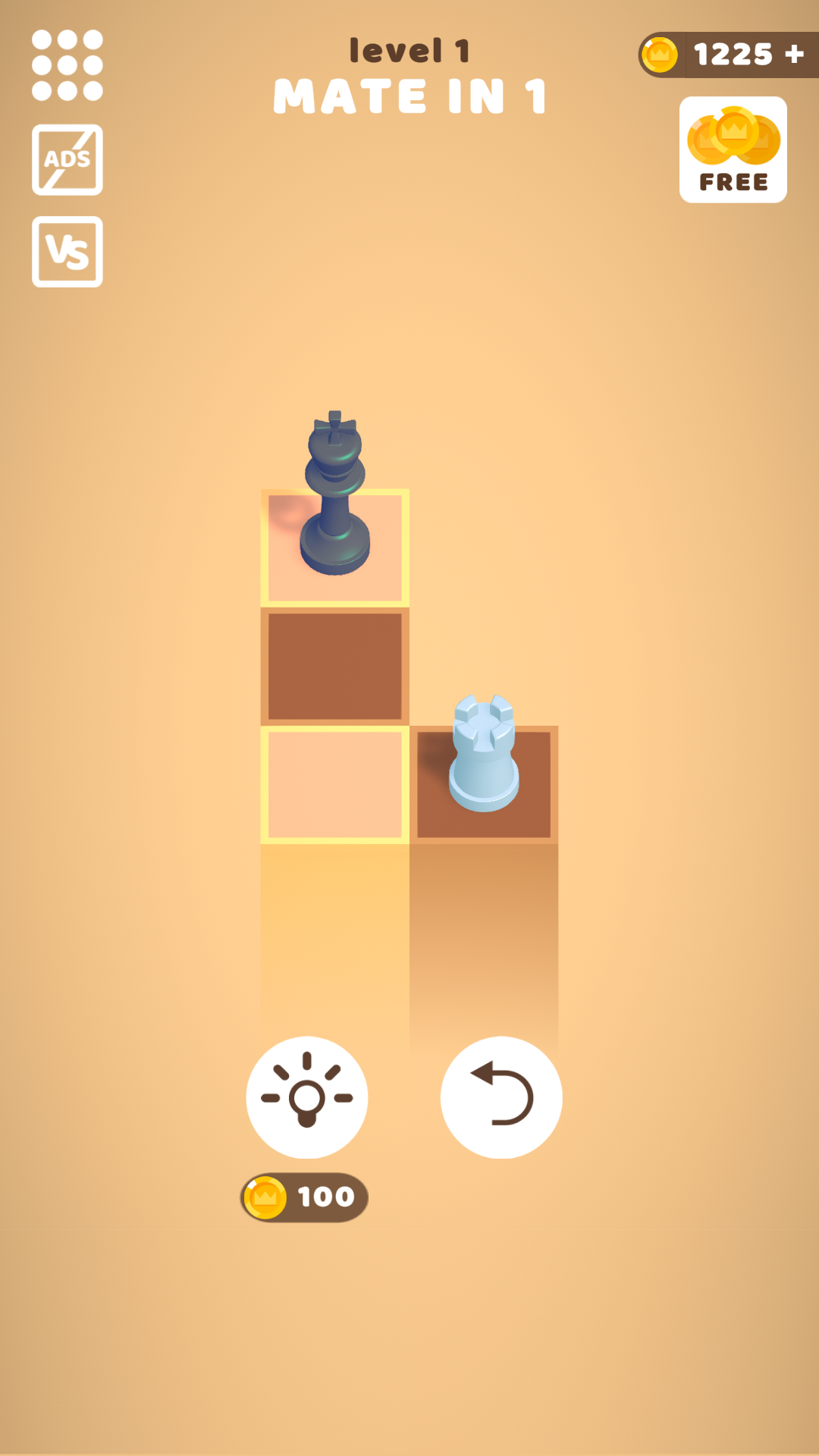Select the light blue rook piece

[x=484, y=758]
